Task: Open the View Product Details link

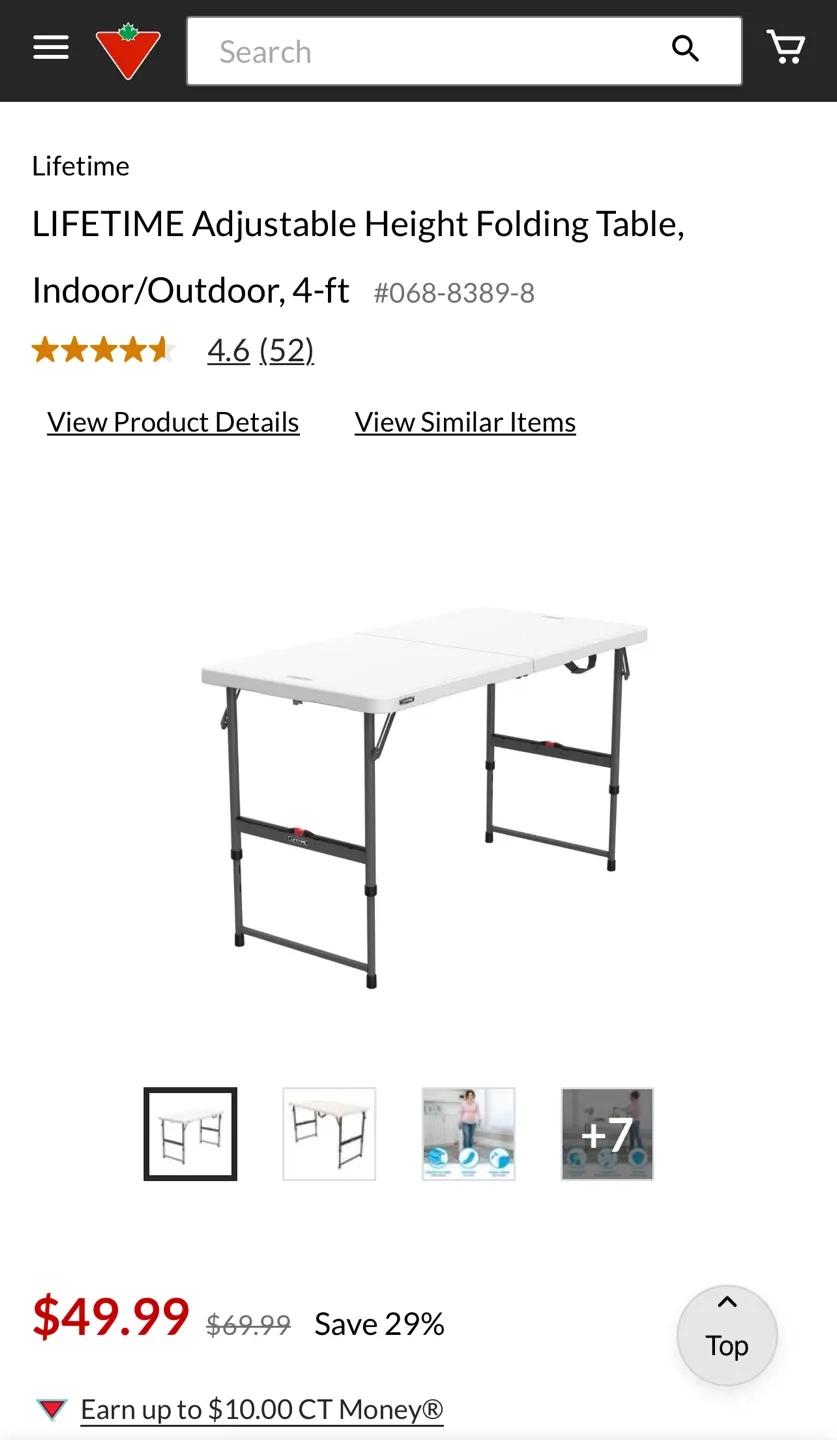Action: tap(172, 421)
